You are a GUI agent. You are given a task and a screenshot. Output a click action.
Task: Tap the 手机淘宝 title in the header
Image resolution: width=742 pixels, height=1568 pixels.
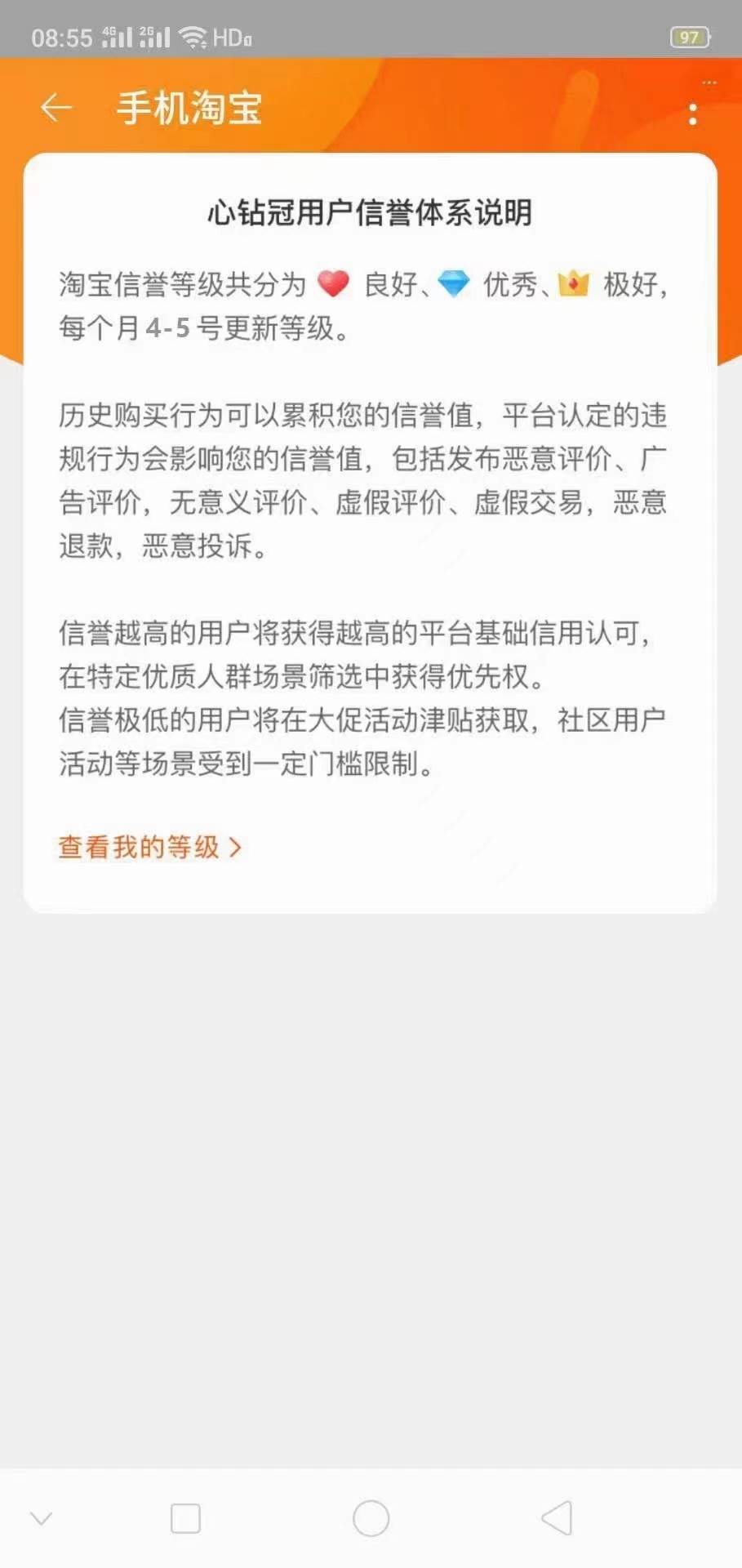[x=186, y=107]
